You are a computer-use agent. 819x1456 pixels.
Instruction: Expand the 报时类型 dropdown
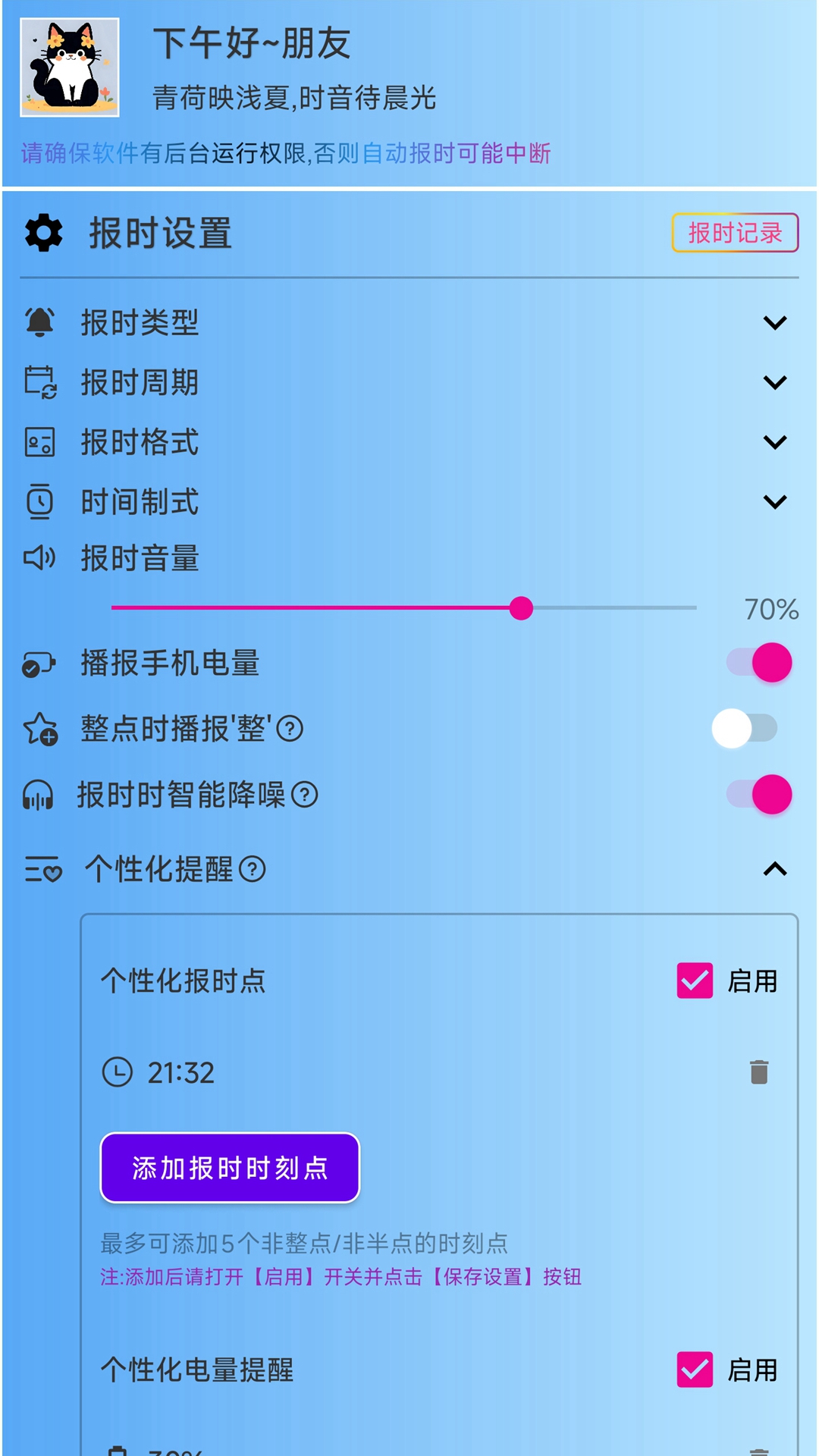tap(774, 322)
